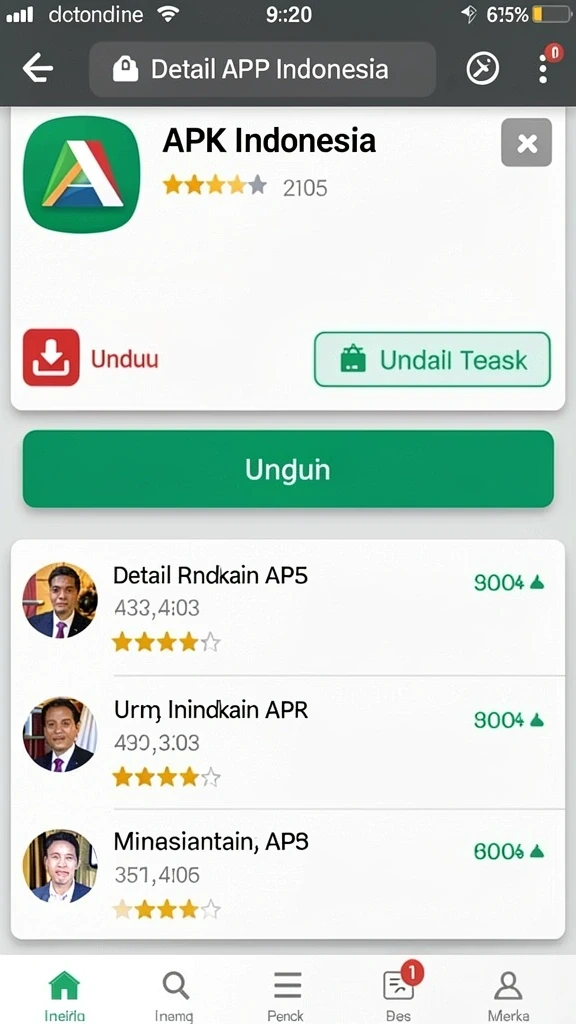The width and height of the screenshot is (576, 1024).
Task: Switch to the home tab
Action: click(x=64, y=994)
